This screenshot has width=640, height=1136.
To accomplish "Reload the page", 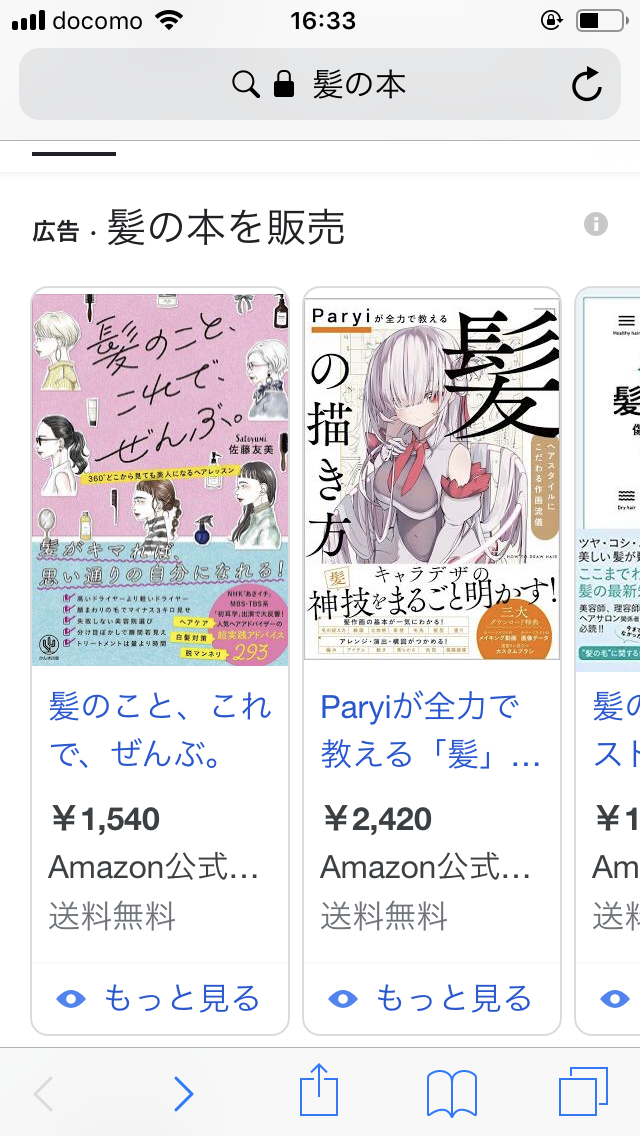I will [587, 85].
